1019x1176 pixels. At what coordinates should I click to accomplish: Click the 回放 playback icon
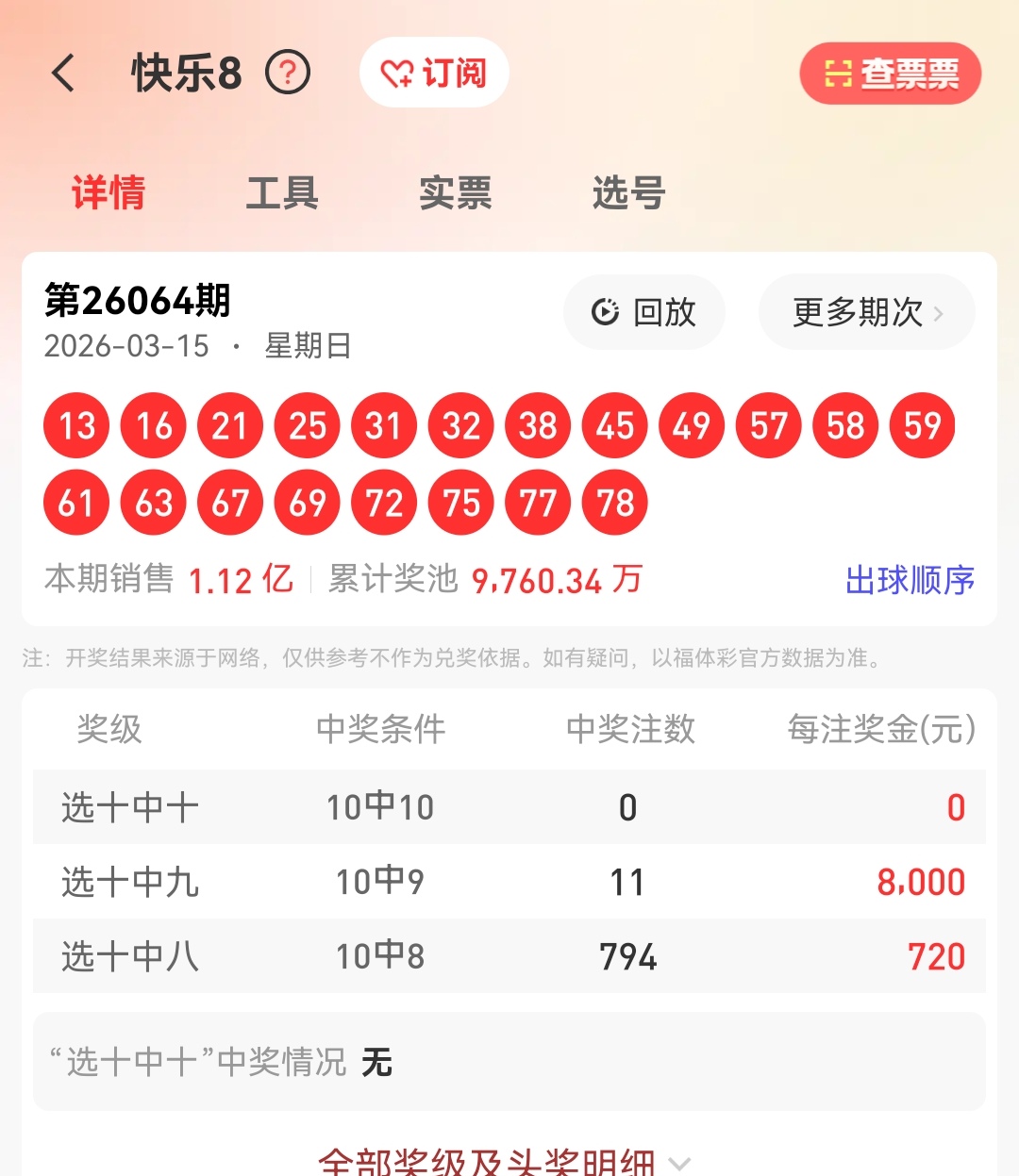(x=603, y=312)
